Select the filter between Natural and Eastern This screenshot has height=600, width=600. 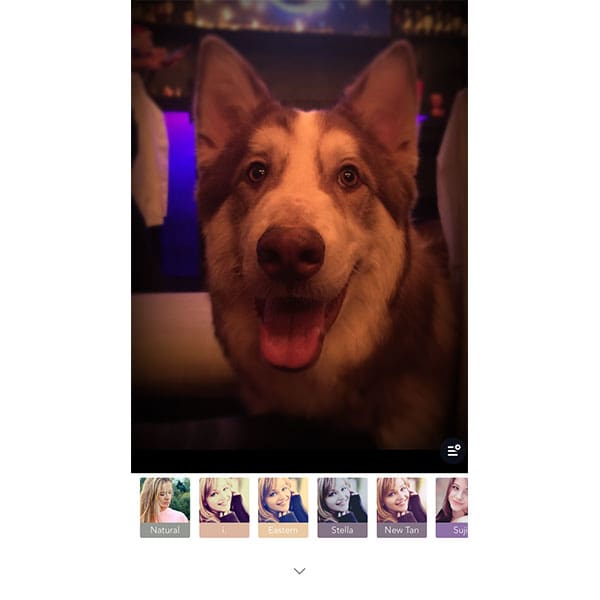tap(224, 506)
